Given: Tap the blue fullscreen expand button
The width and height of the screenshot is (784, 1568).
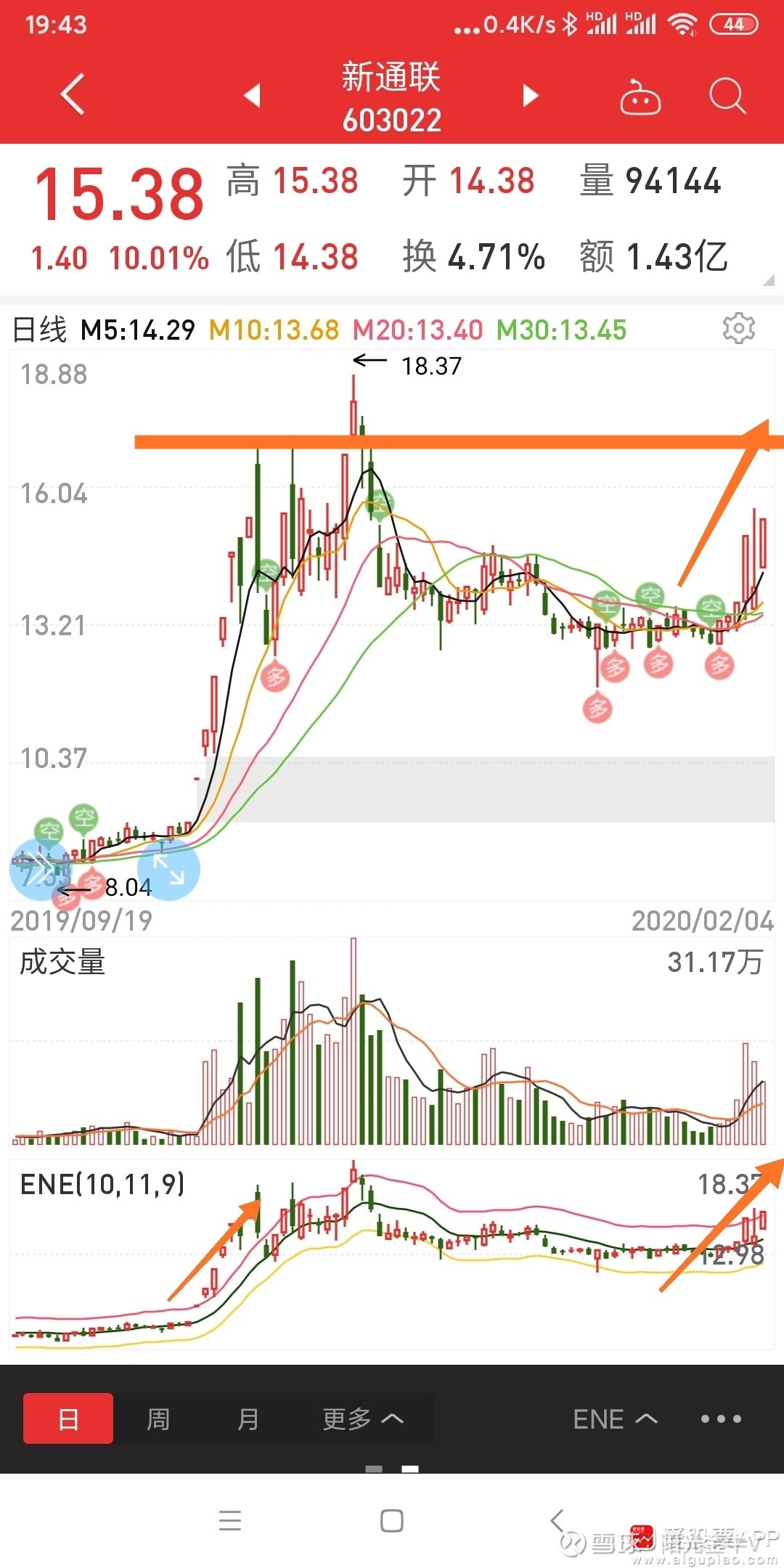Looking at the screenshot, I should (169, 869).
